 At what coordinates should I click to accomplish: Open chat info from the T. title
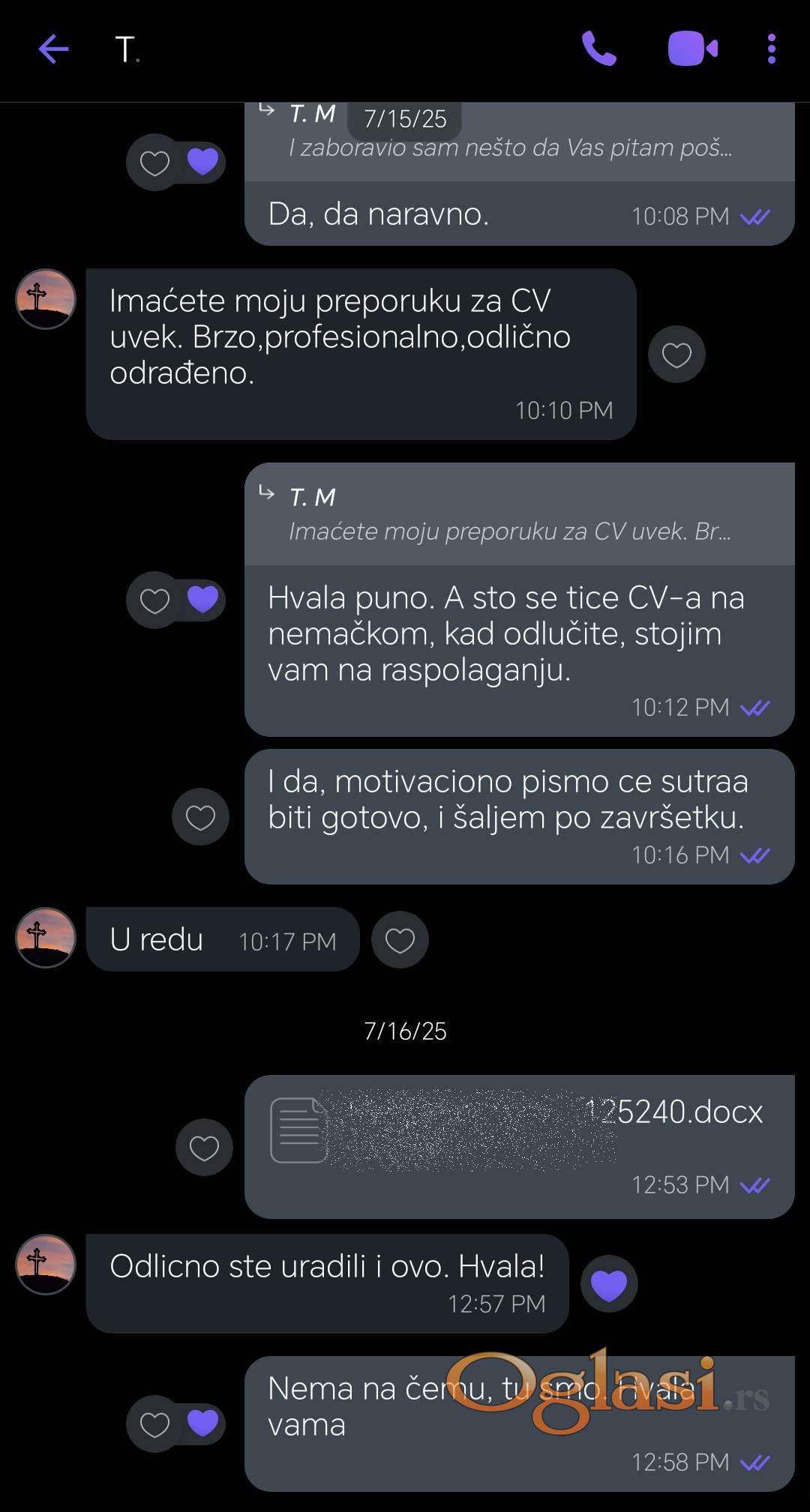pos(127,49)
